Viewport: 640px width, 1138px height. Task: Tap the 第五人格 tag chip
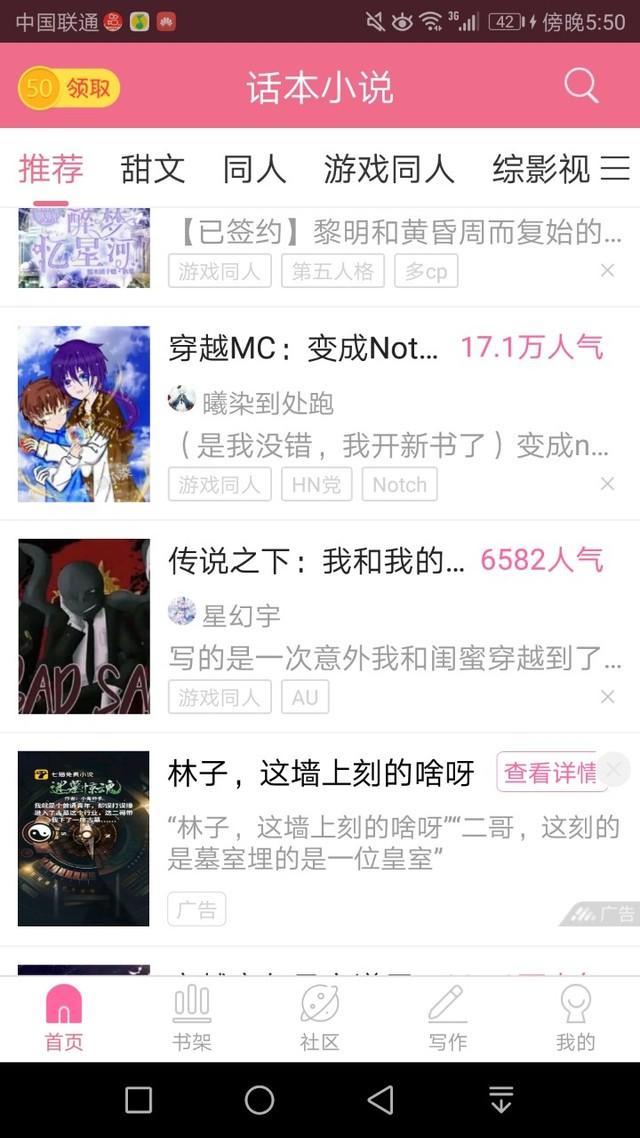(x=332, y=271)
